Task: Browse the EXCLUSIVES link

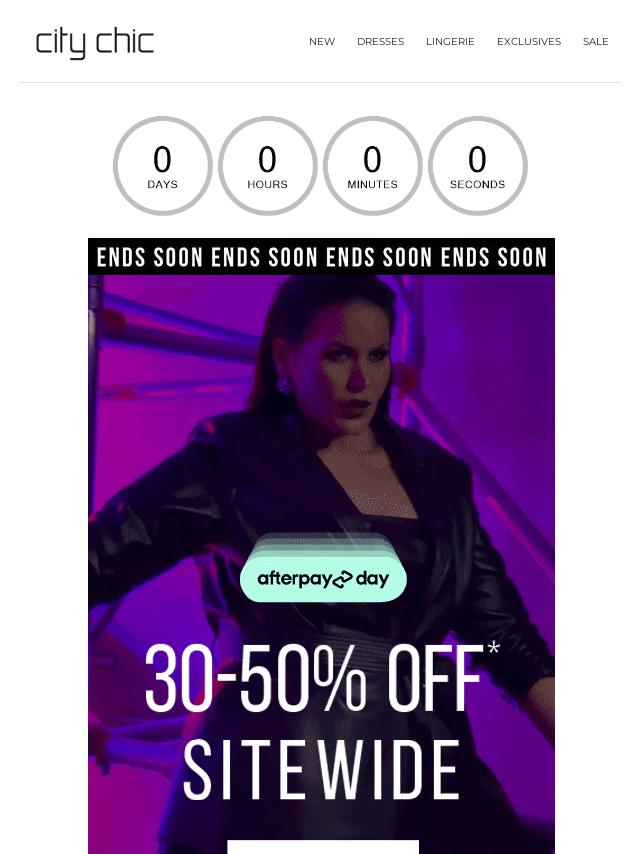Action: 528,42
